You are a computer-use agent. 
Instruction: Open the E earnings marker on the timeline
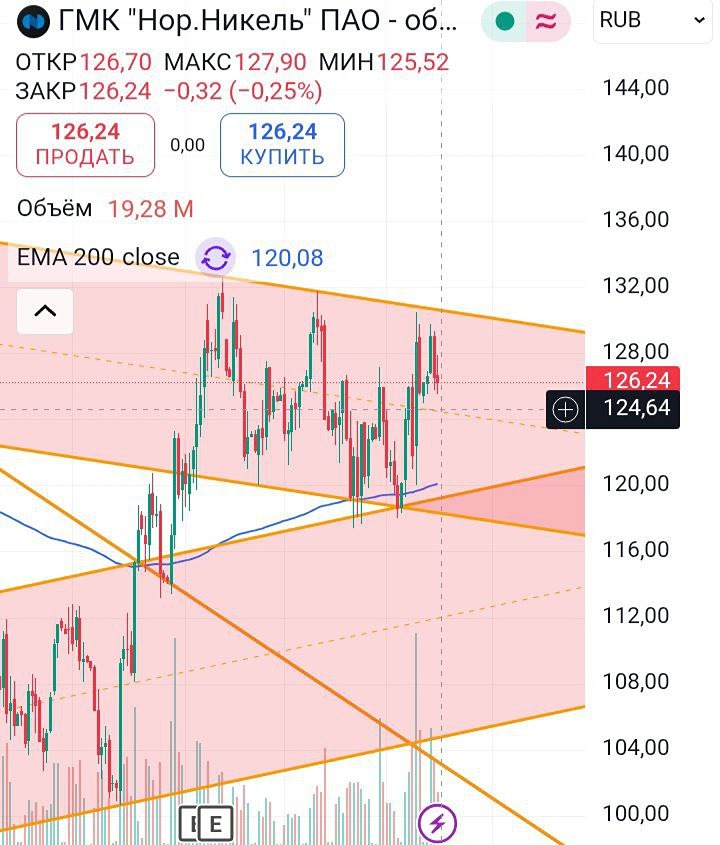point(214,823)
